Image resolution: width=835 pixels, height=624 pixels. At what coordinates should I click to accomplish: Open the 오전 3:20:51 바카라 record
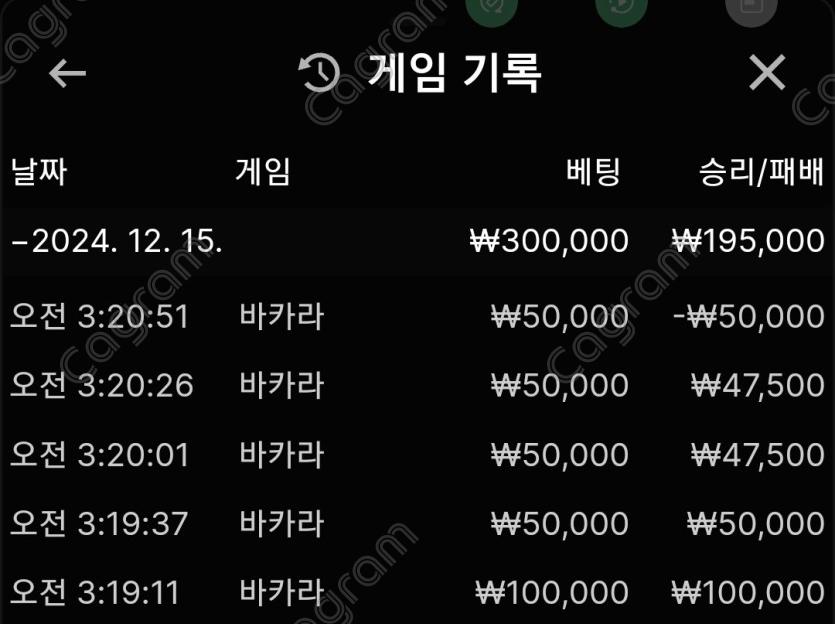click(x=417, y=317)
